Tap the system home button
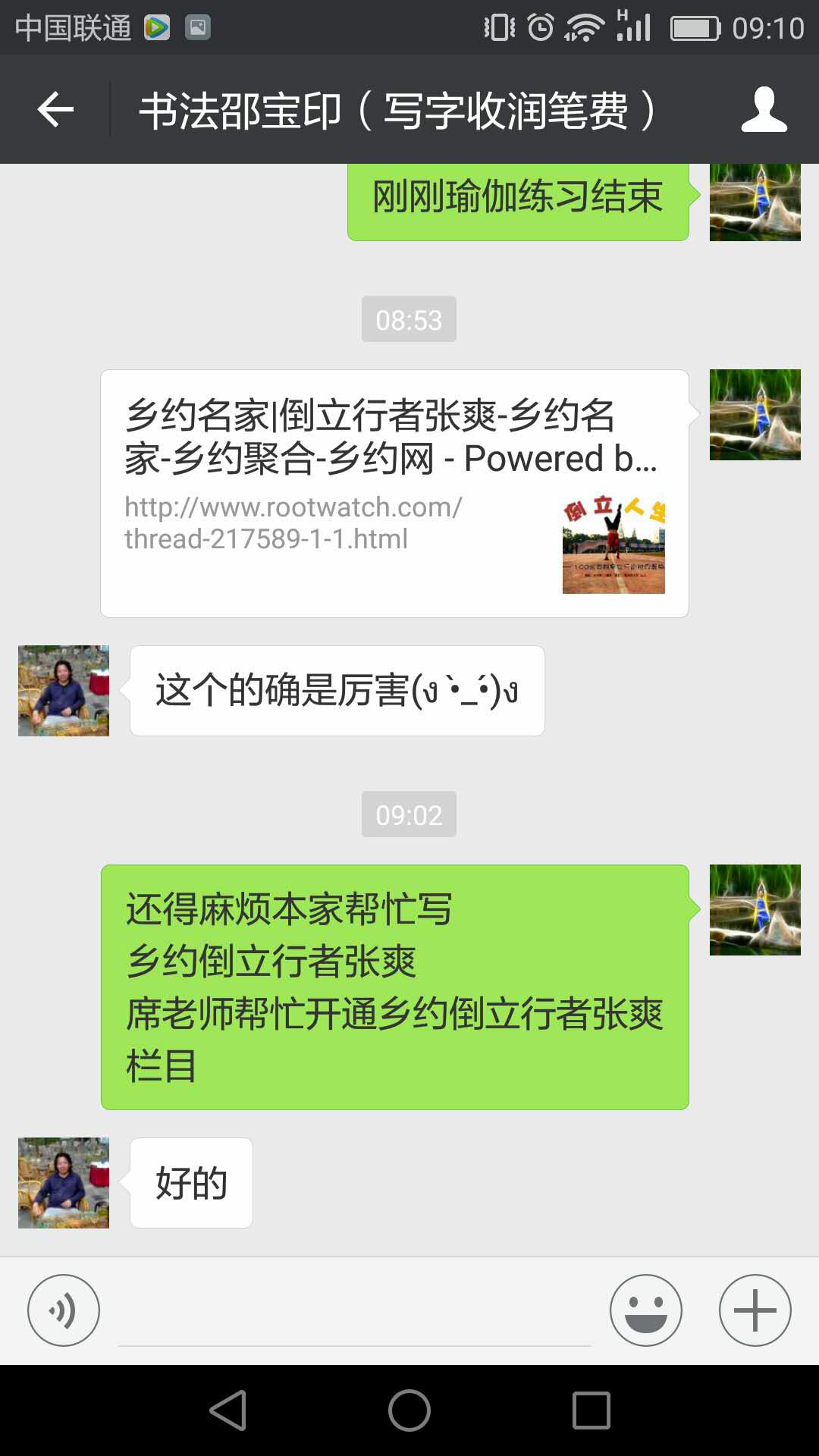 (x=409, y=1410)
